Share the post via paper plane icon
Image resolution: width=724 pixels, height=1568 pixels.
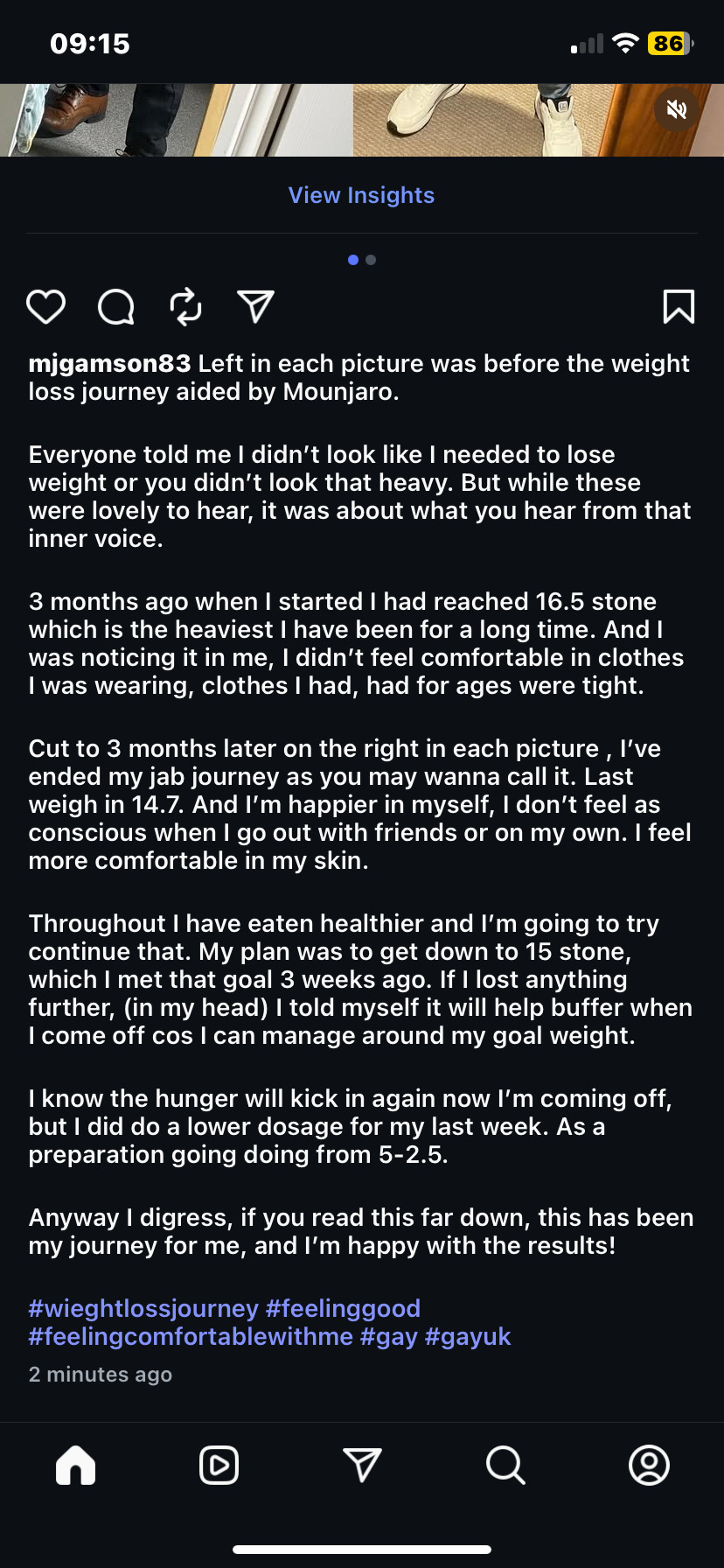click(x=255, y=307)
